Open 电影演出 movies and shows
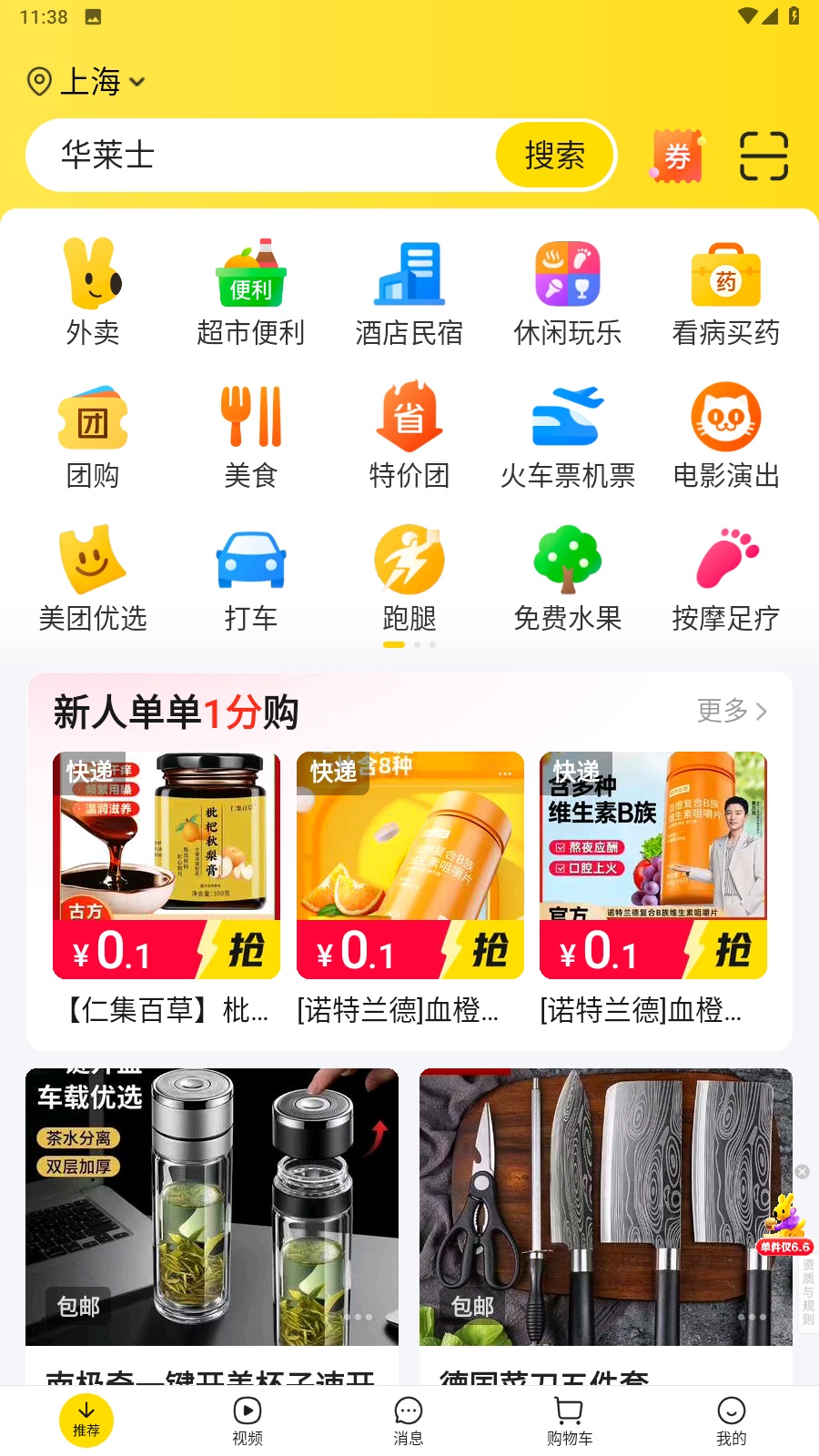This screenshot has width=819, height=1456. [726, 436]
